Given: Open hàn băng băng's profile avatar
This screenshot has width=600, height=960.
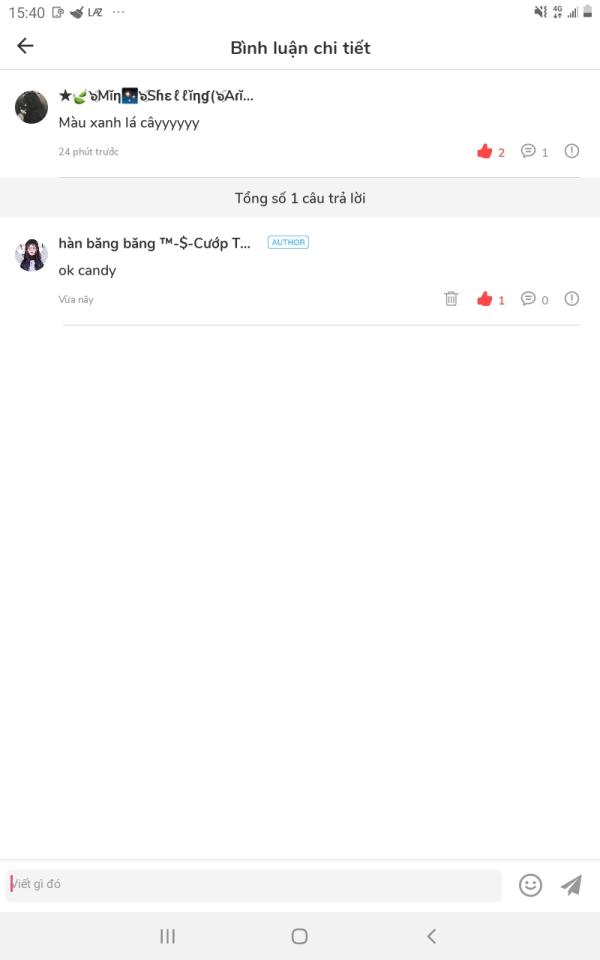Looking at the screenshot, I should click(x=31, y=254).
